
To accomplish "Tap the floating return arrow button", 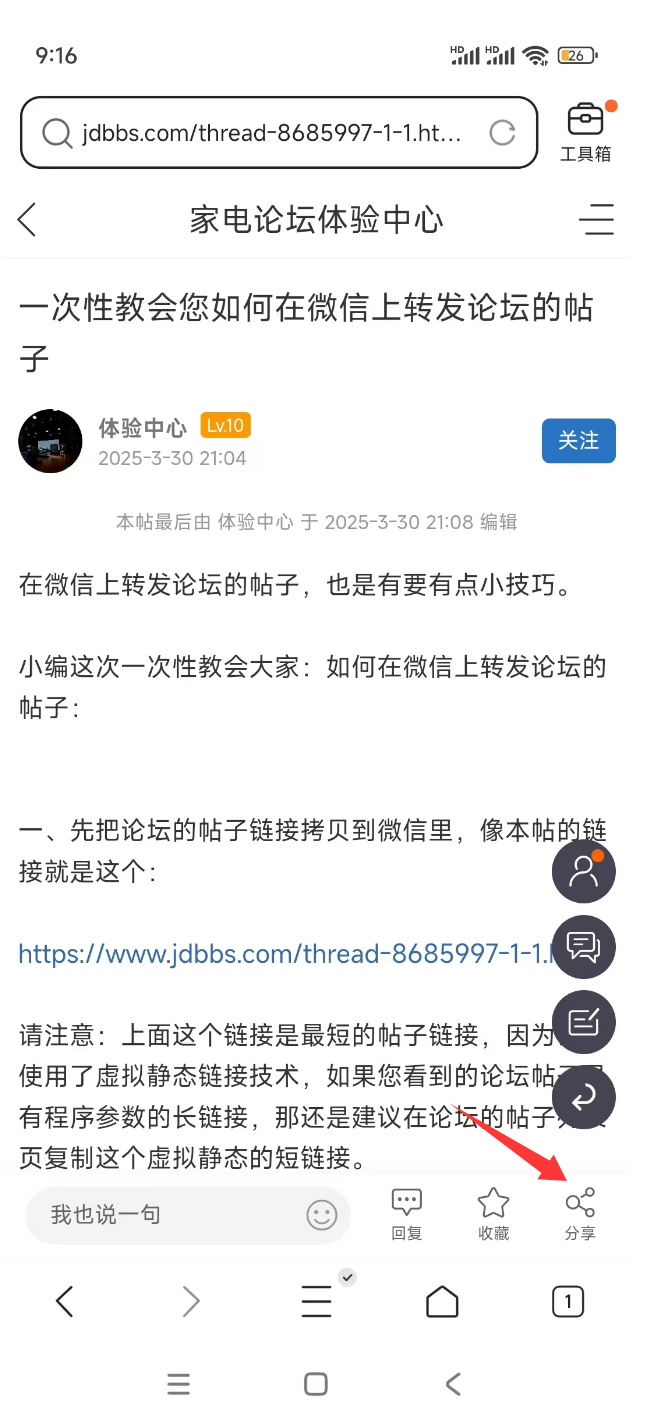I will point(584,1097).
